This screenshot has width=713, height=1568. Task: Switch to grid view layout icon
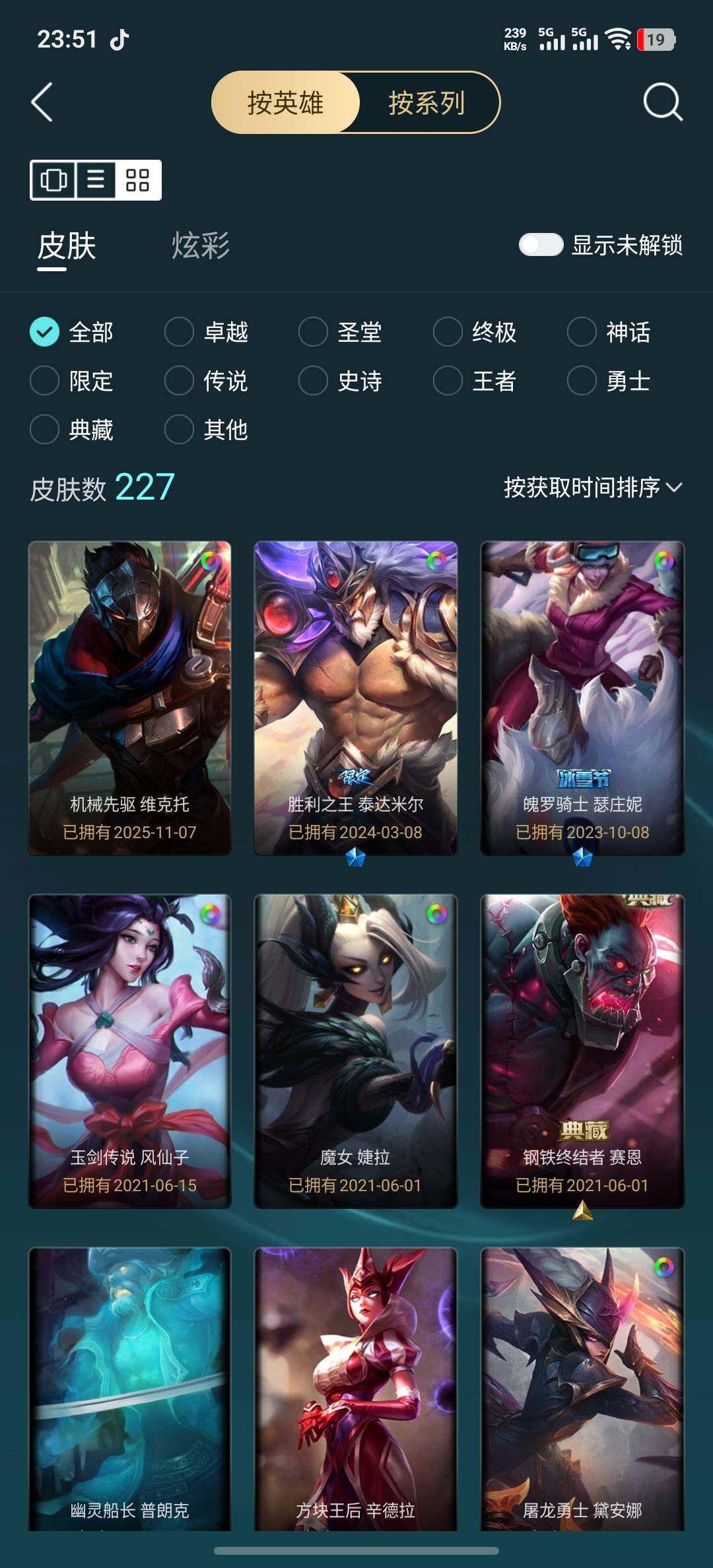coord(137,180)
